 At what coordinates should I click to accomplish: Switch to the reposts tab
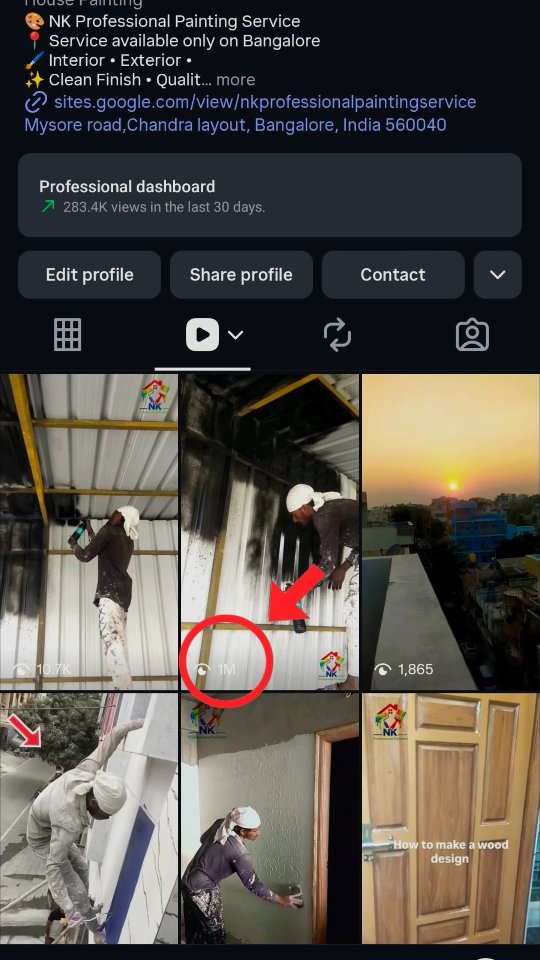tap(337, 335)
